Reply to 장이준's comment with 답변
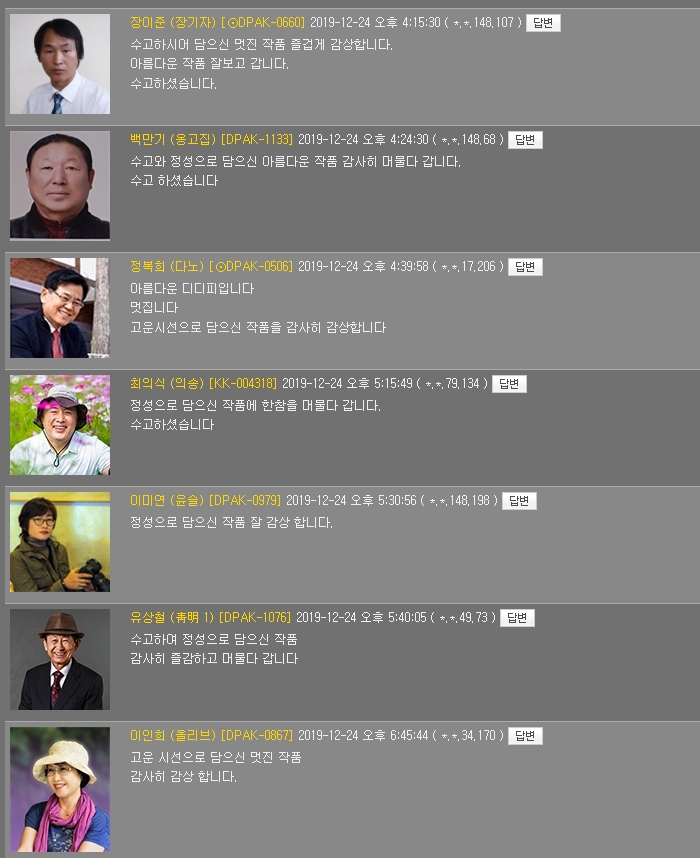Image resolution: width=700 pixels, height=858 pixels. pyautogui.click(x=543, y=23)
